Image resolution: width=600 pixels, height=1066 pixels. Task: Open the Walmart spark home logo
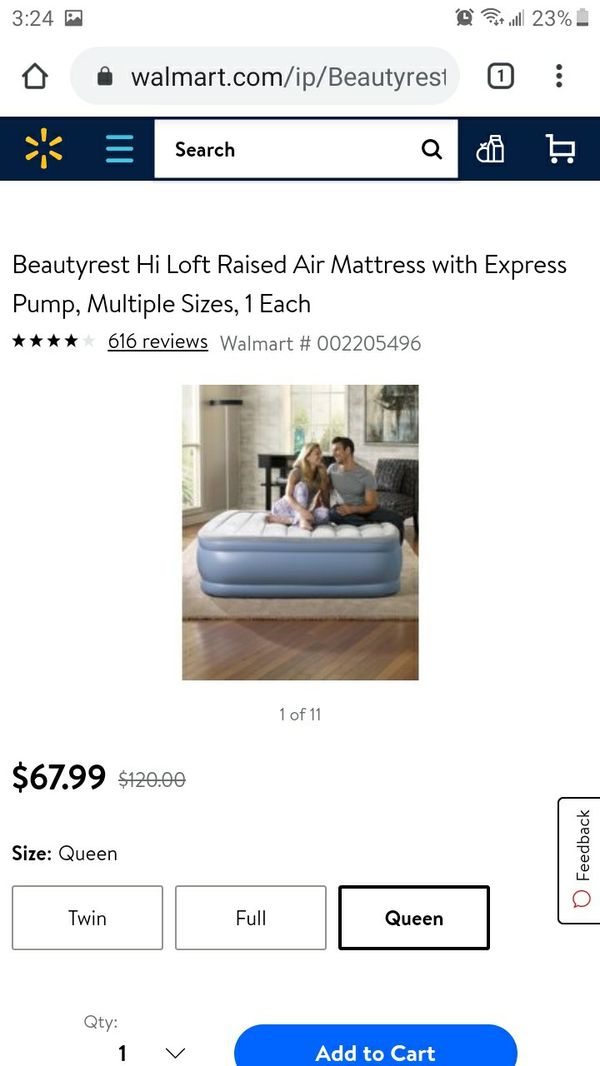tap(43, 150)
